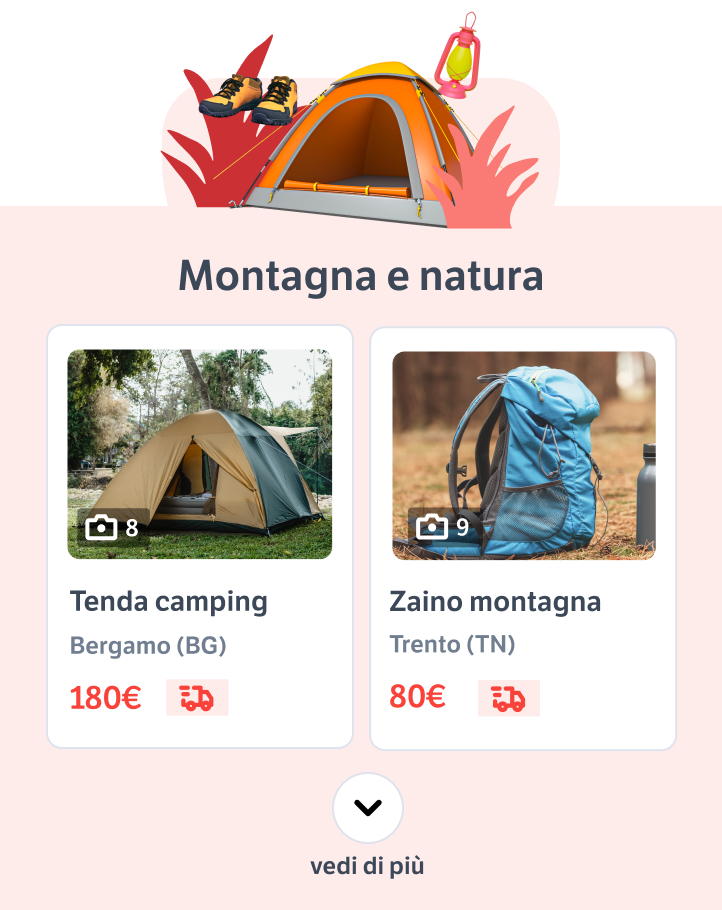Open the Tenda camping listing card
This screenshot has height=910, width=722.
pyautogui.click(x=200, y=537)
